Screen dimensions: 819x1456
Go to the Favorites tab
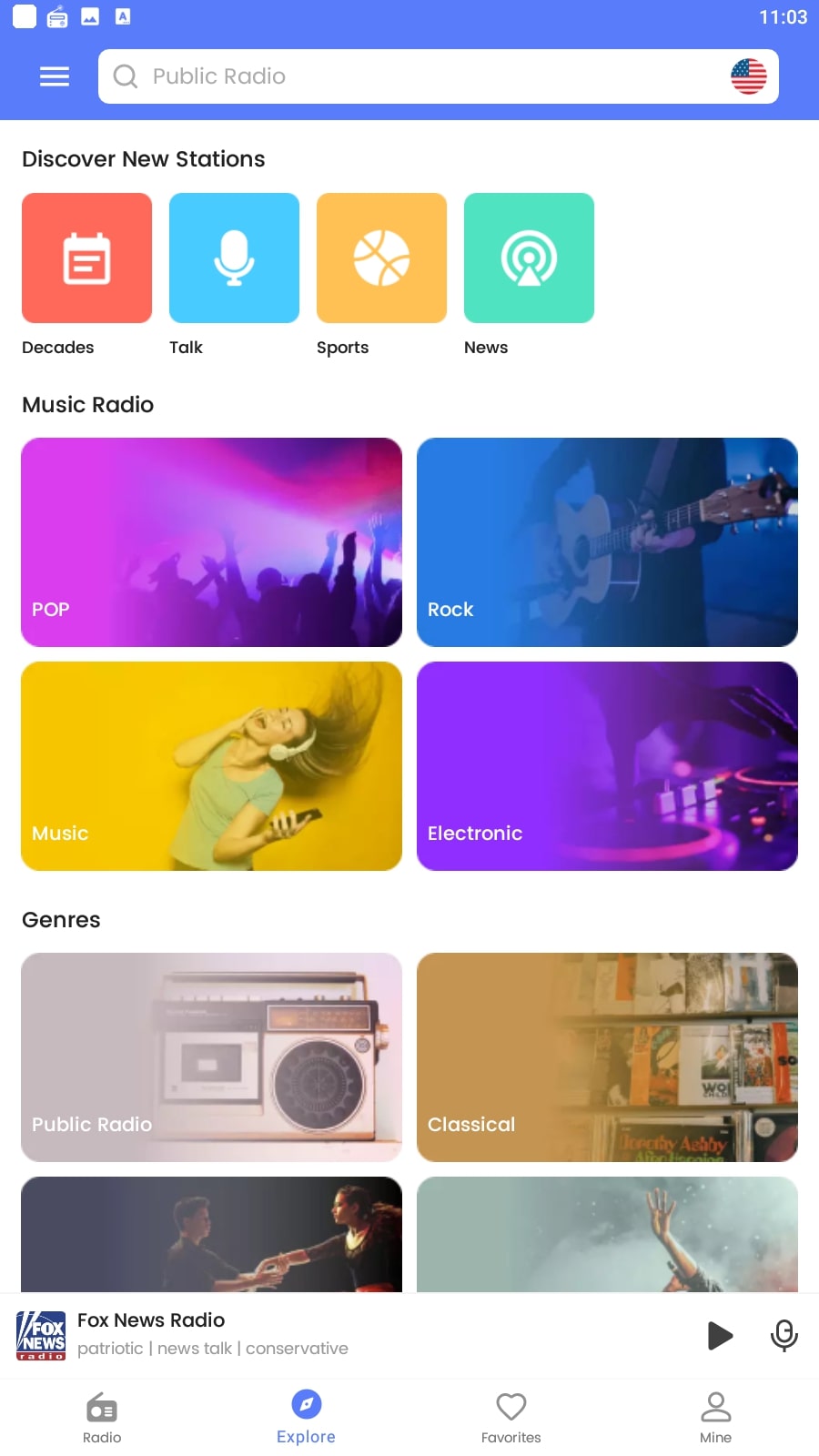click(511, 1419)
